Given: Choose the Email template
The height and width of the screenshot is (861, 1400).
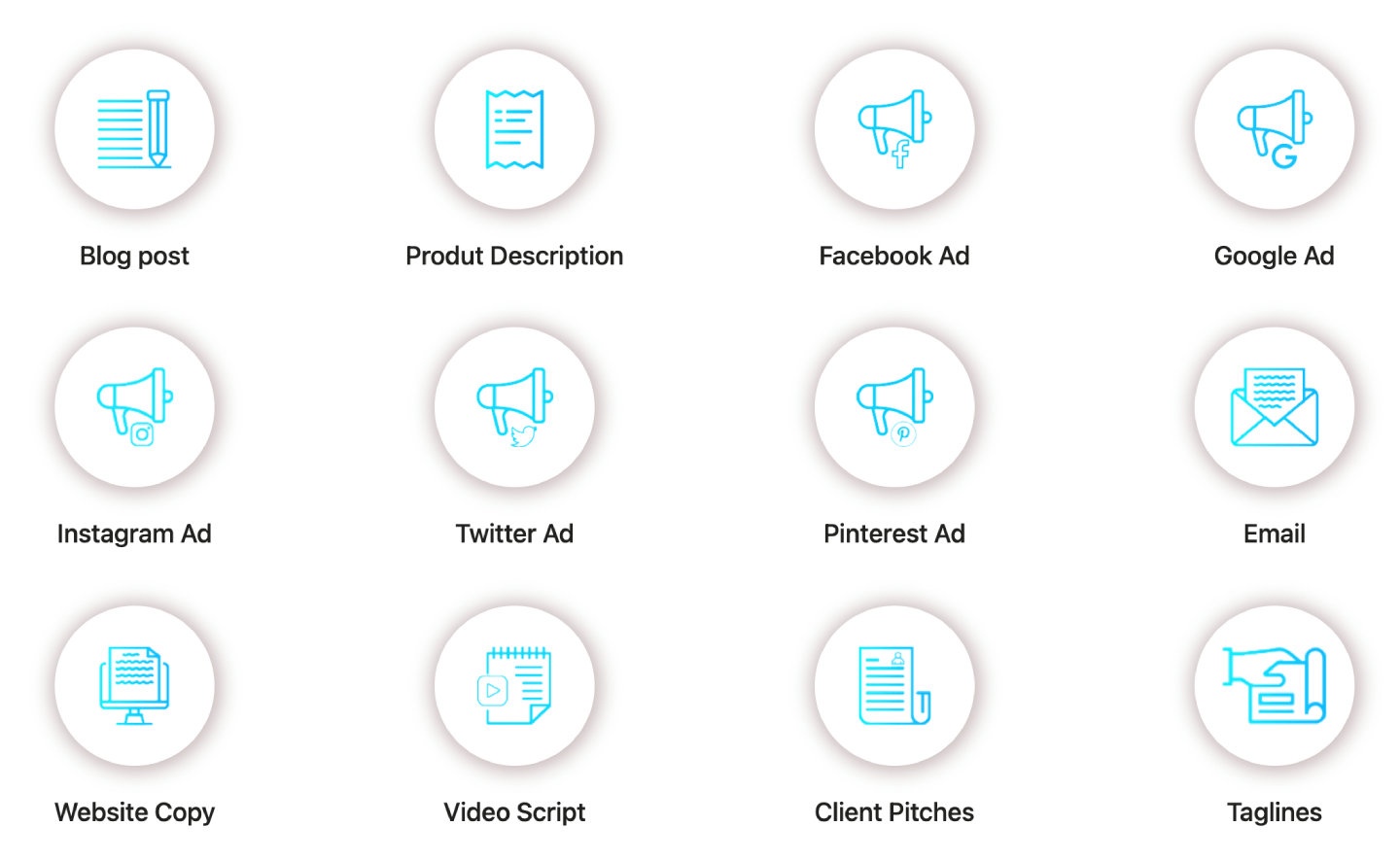Looking at the screenshot, I should [1274, 407].
